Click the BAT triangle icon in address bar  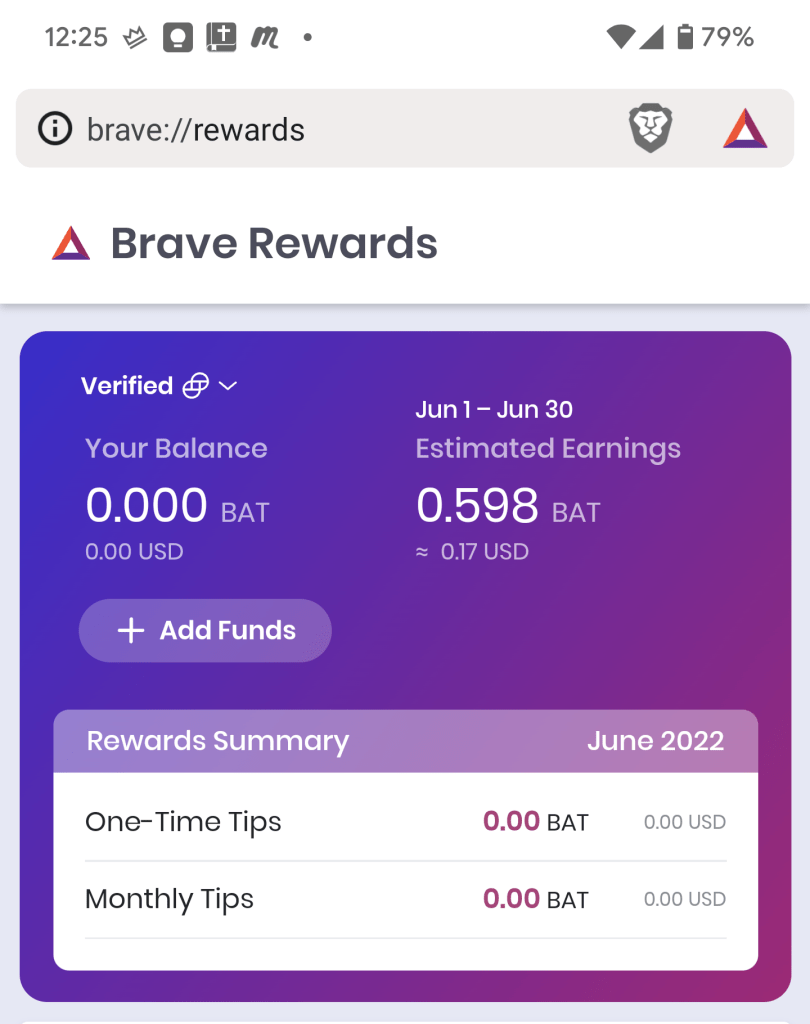744,128
